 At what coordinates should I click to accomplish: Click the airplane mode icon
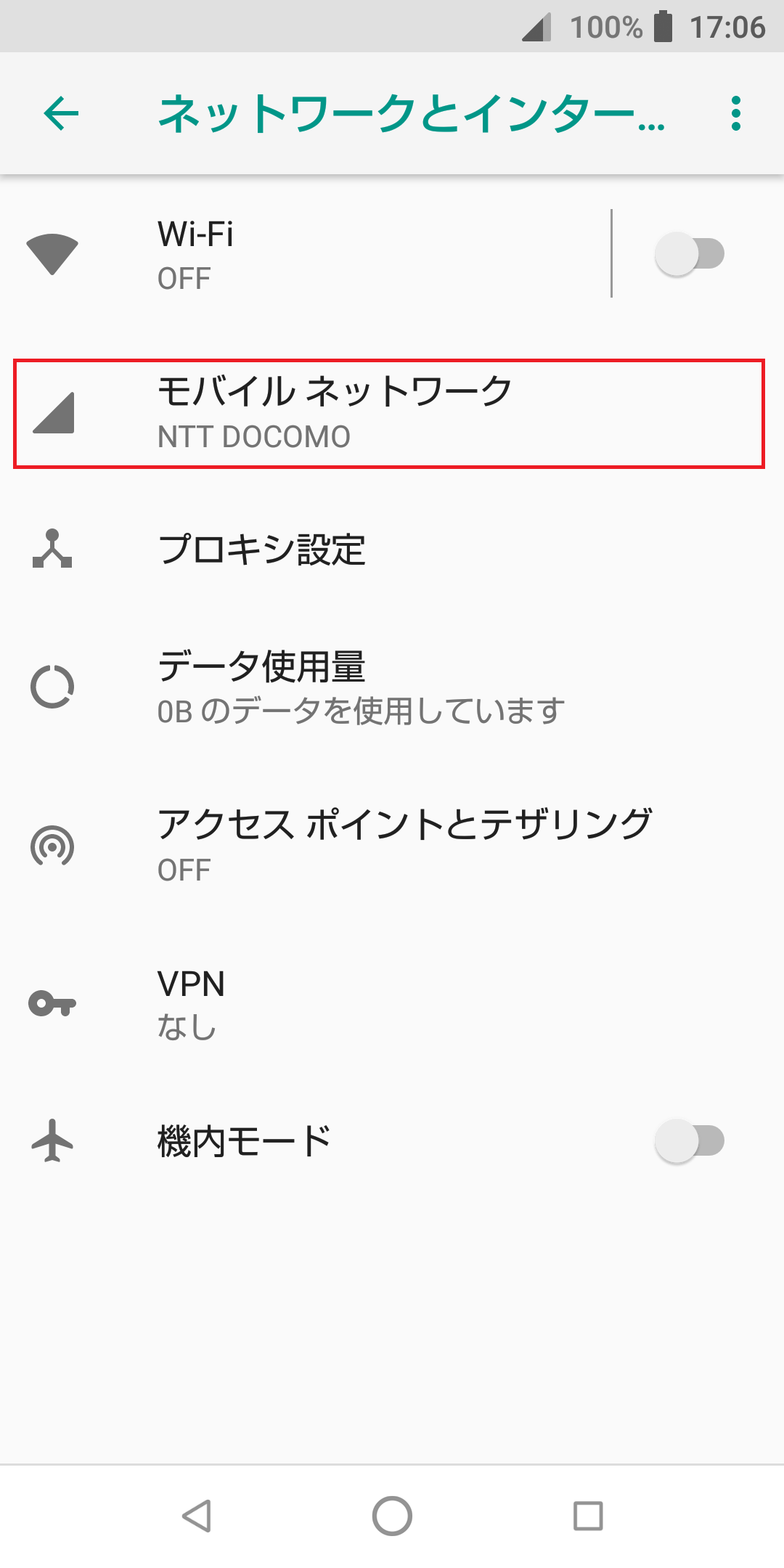tap(52, 1138)
